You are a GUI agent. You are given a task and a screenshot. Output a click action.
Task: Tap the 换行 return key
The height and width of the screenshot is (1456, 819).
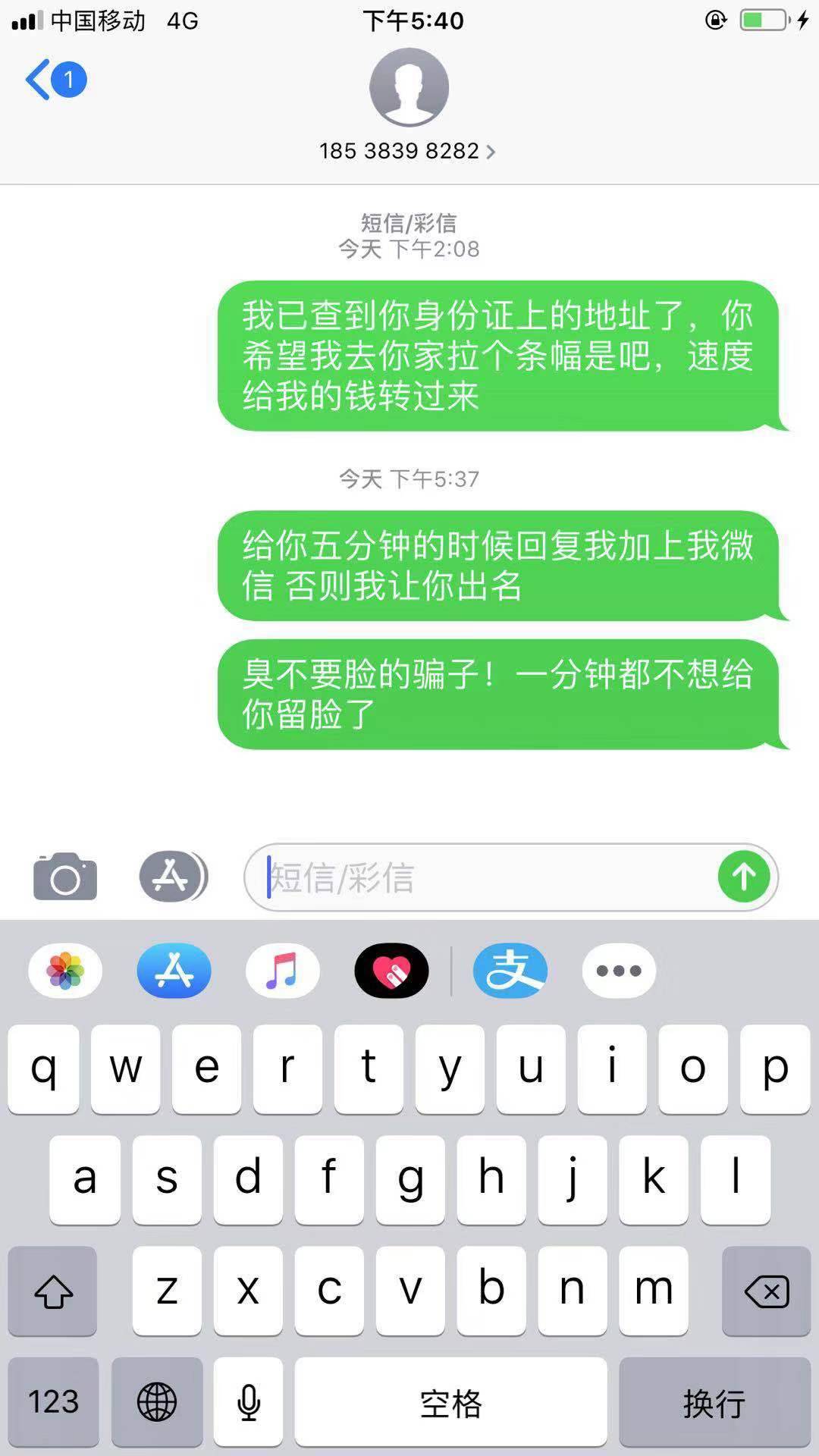tap(714, 1403)
